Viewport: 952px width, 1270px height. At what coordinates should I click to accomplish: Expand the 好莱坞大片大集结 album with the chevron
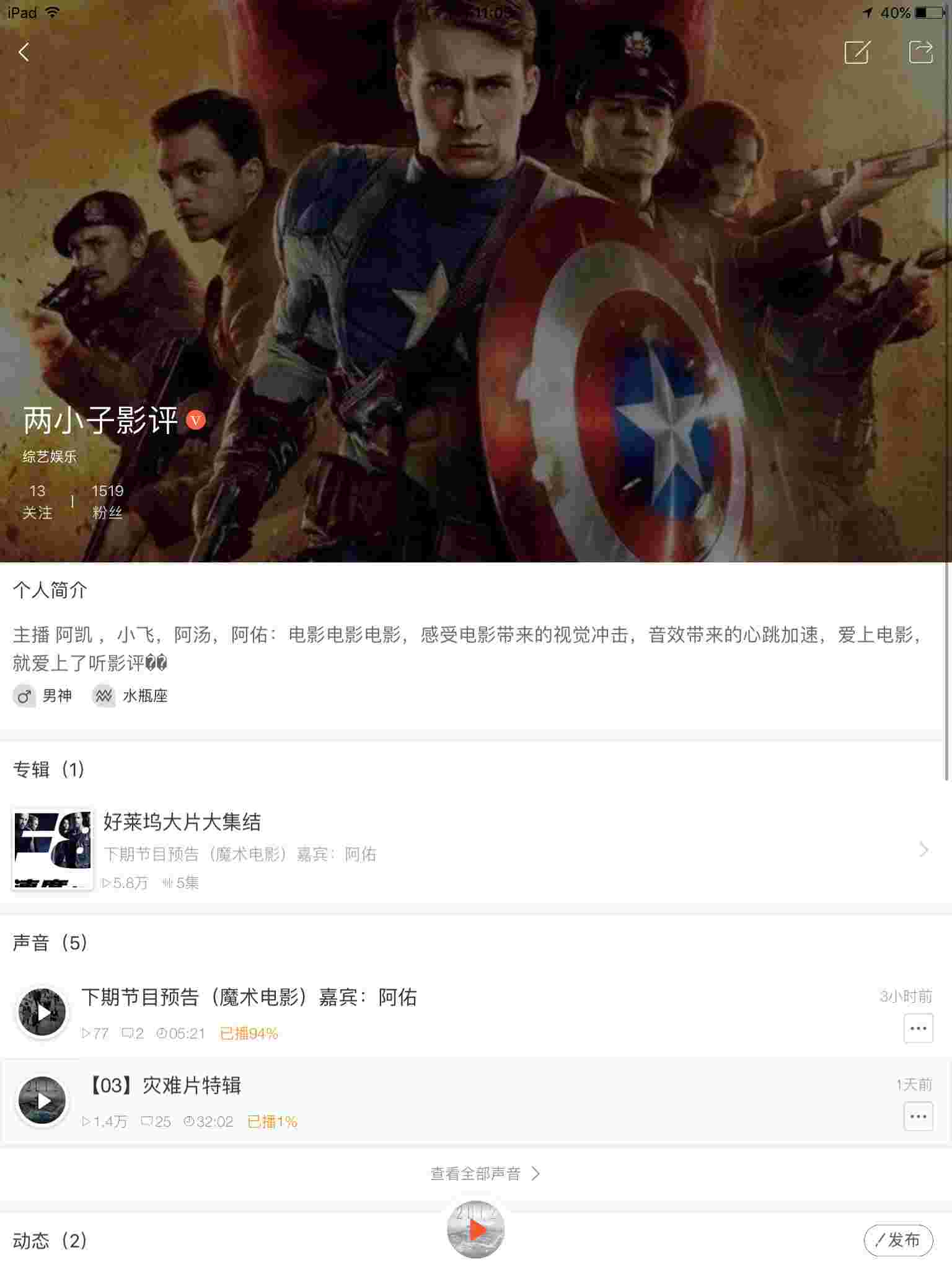[923, 850]
